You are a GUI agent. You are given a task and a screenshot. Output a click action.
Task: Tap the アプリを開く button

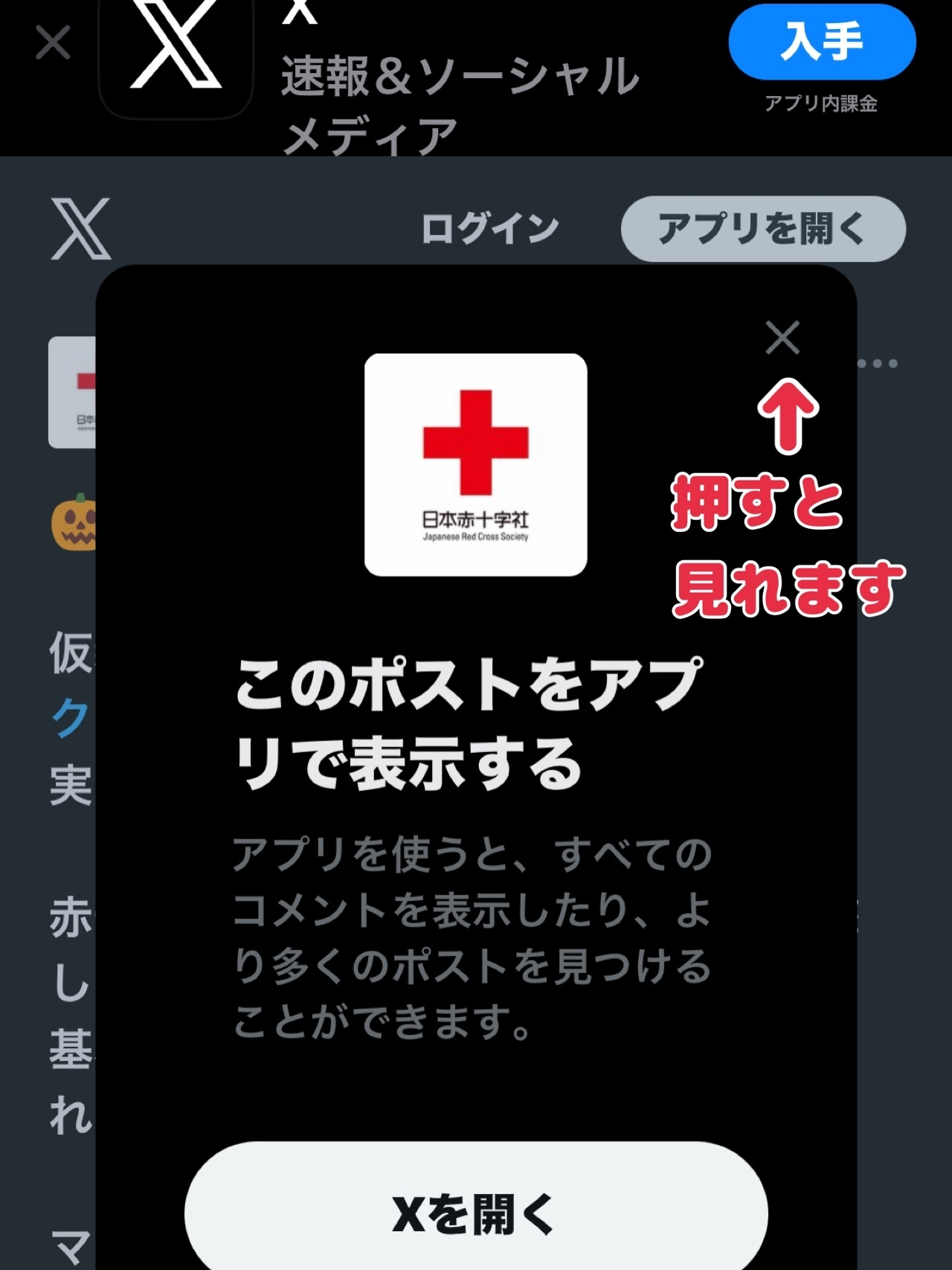(762, 228)
